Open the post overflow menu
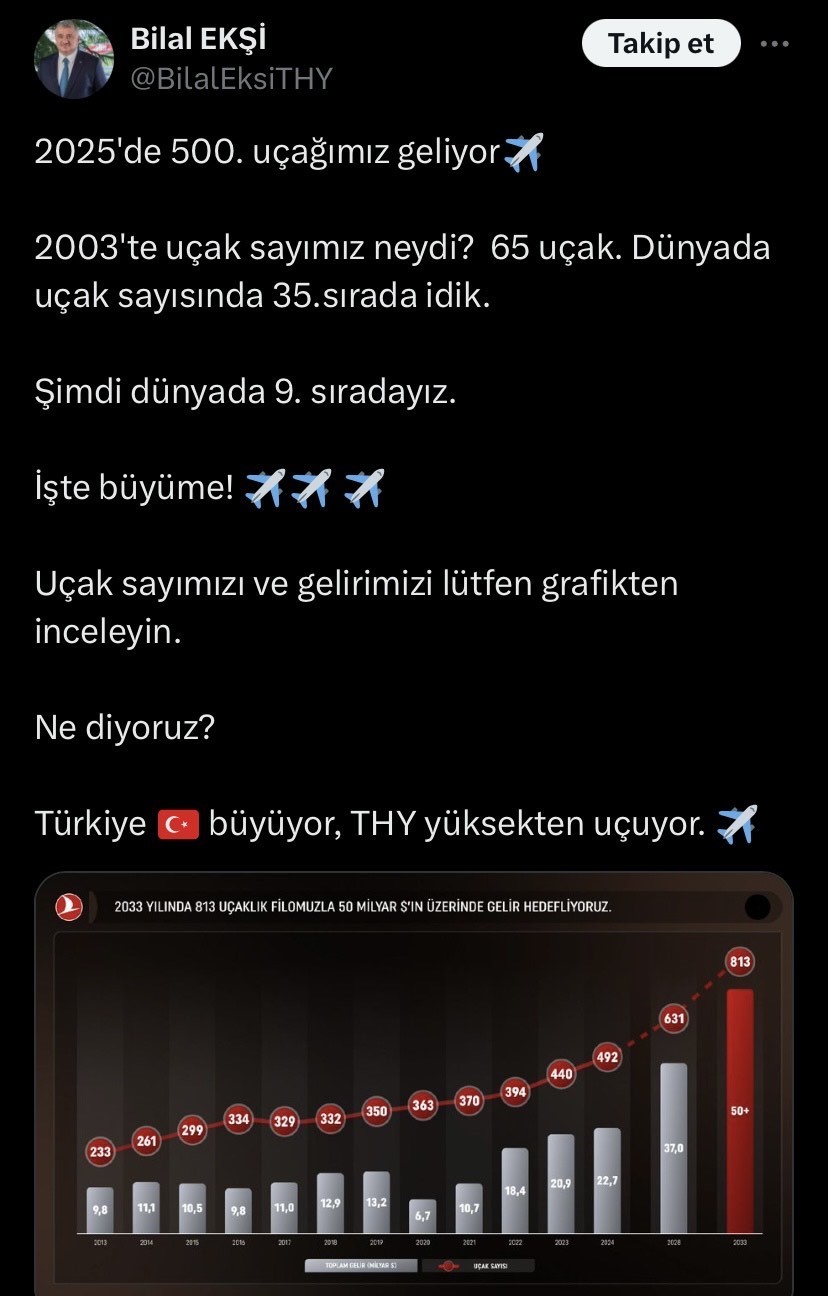828x1296 pixels. coord(776,44)
